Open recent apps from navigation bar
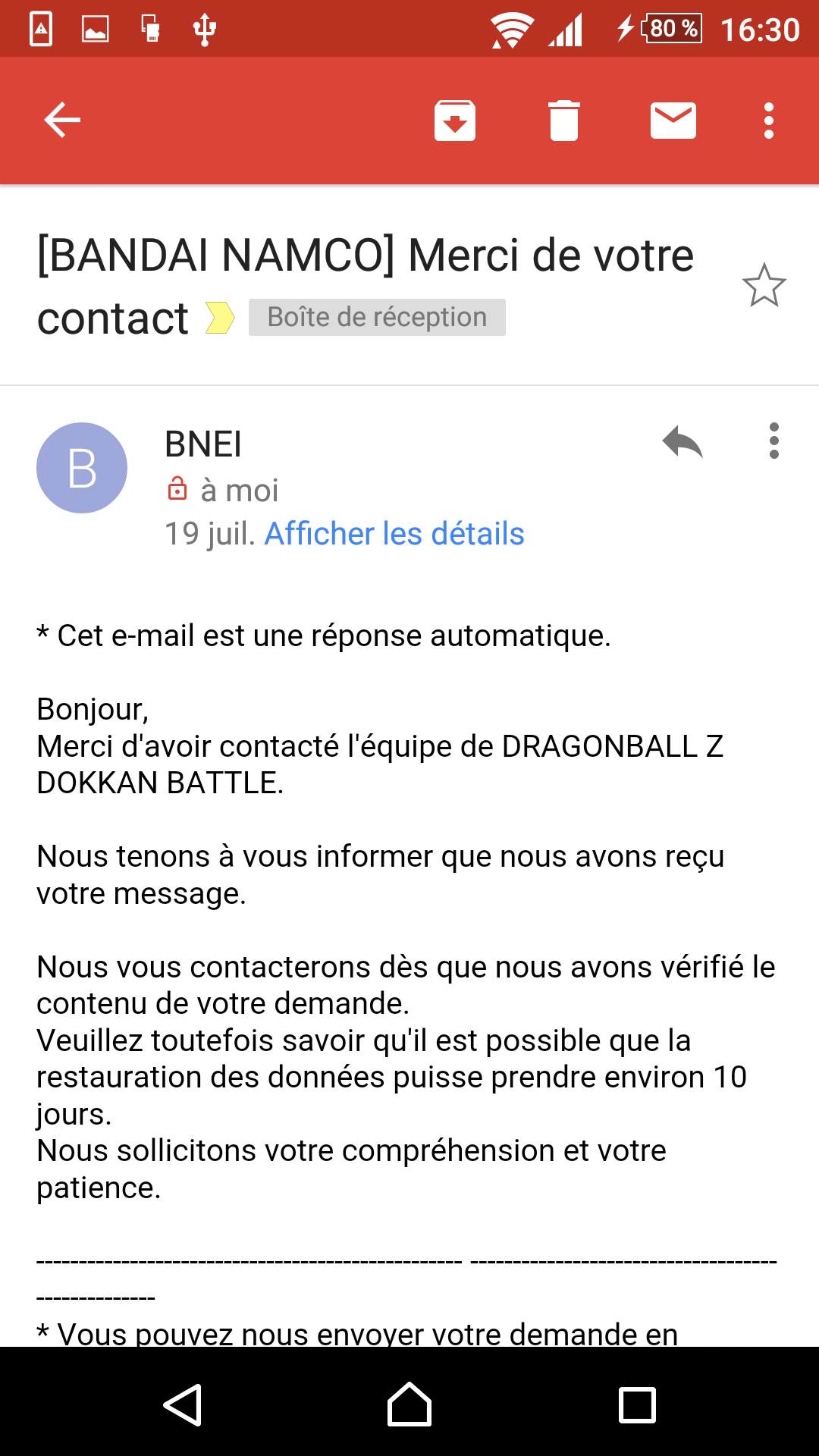 637,1405
